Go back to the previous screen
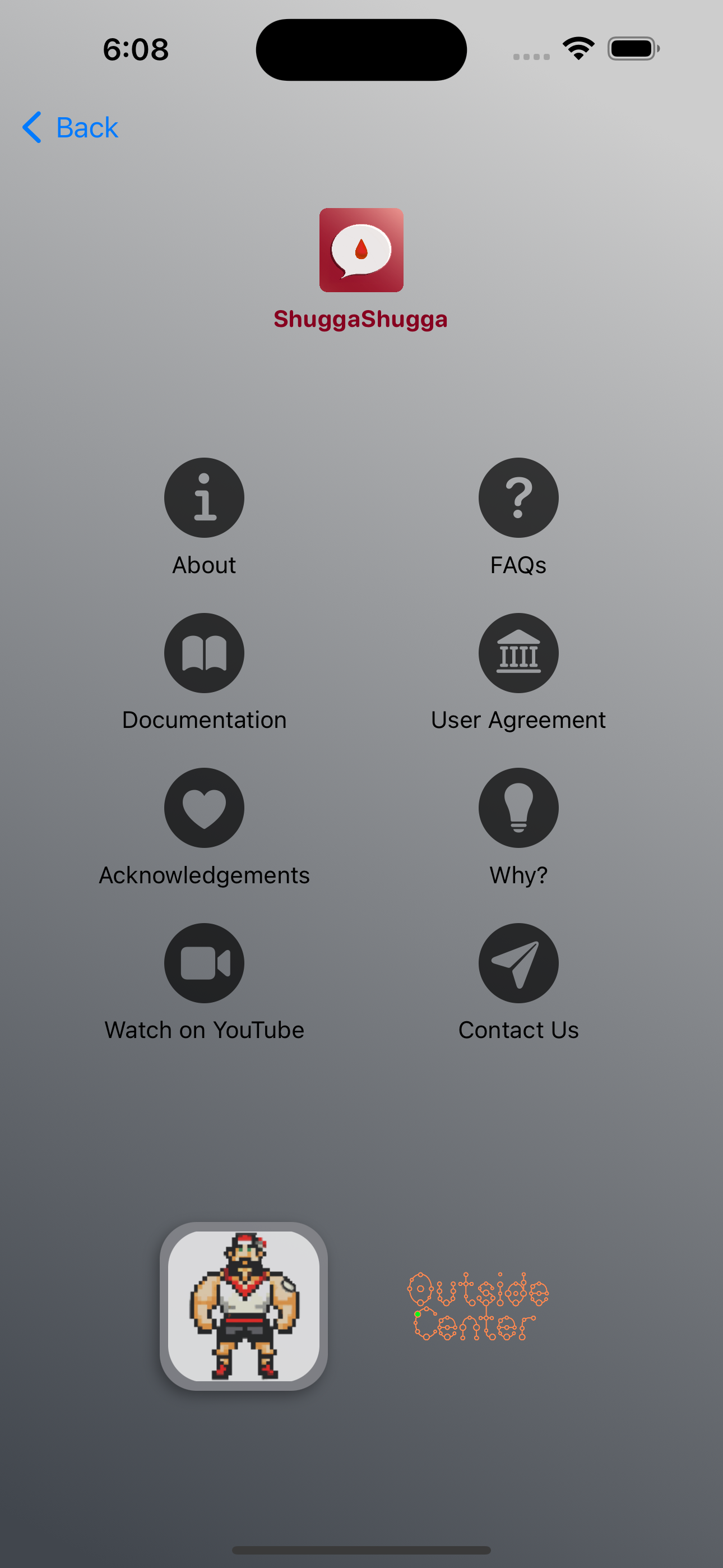 pyautogui.click(x=70, y=127)
